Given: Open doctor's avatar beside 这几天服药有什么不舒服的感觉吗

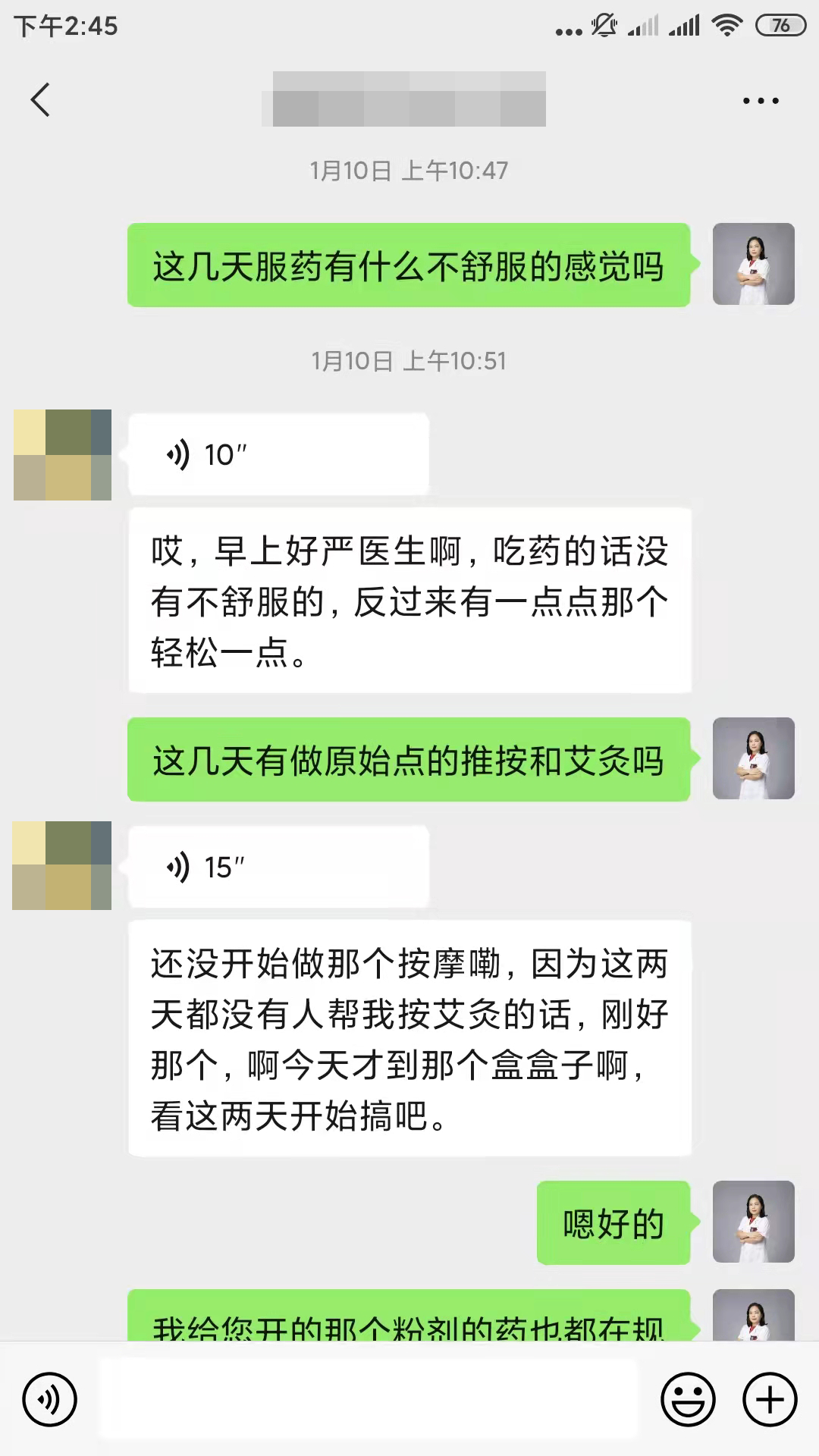Looking at the screenshot, I should (753, 264).
